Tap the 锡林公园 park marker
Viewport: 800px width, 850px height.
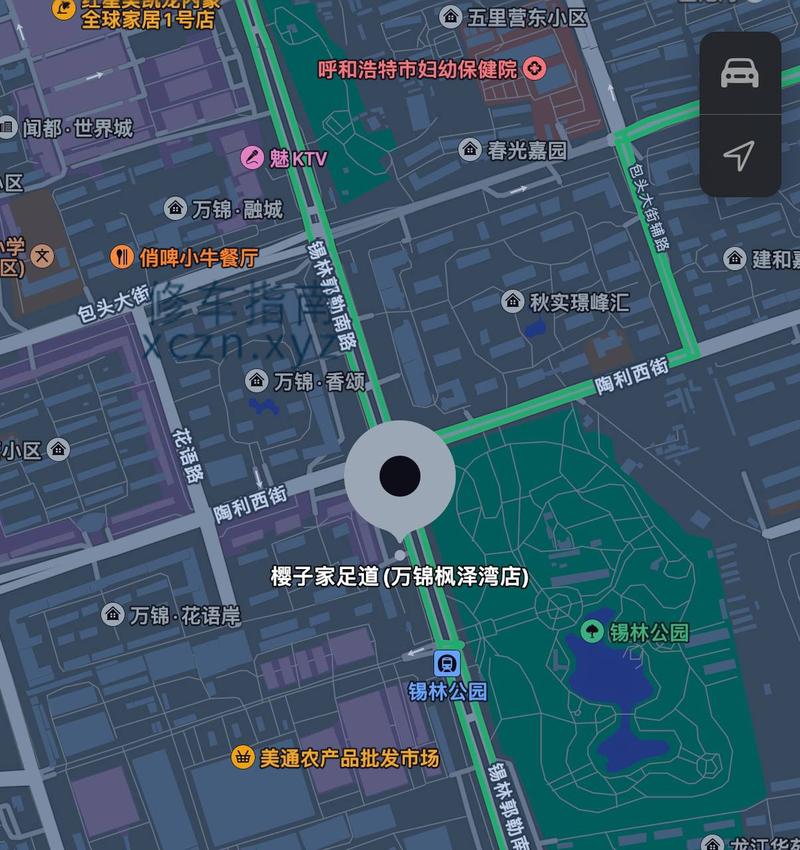593,632
